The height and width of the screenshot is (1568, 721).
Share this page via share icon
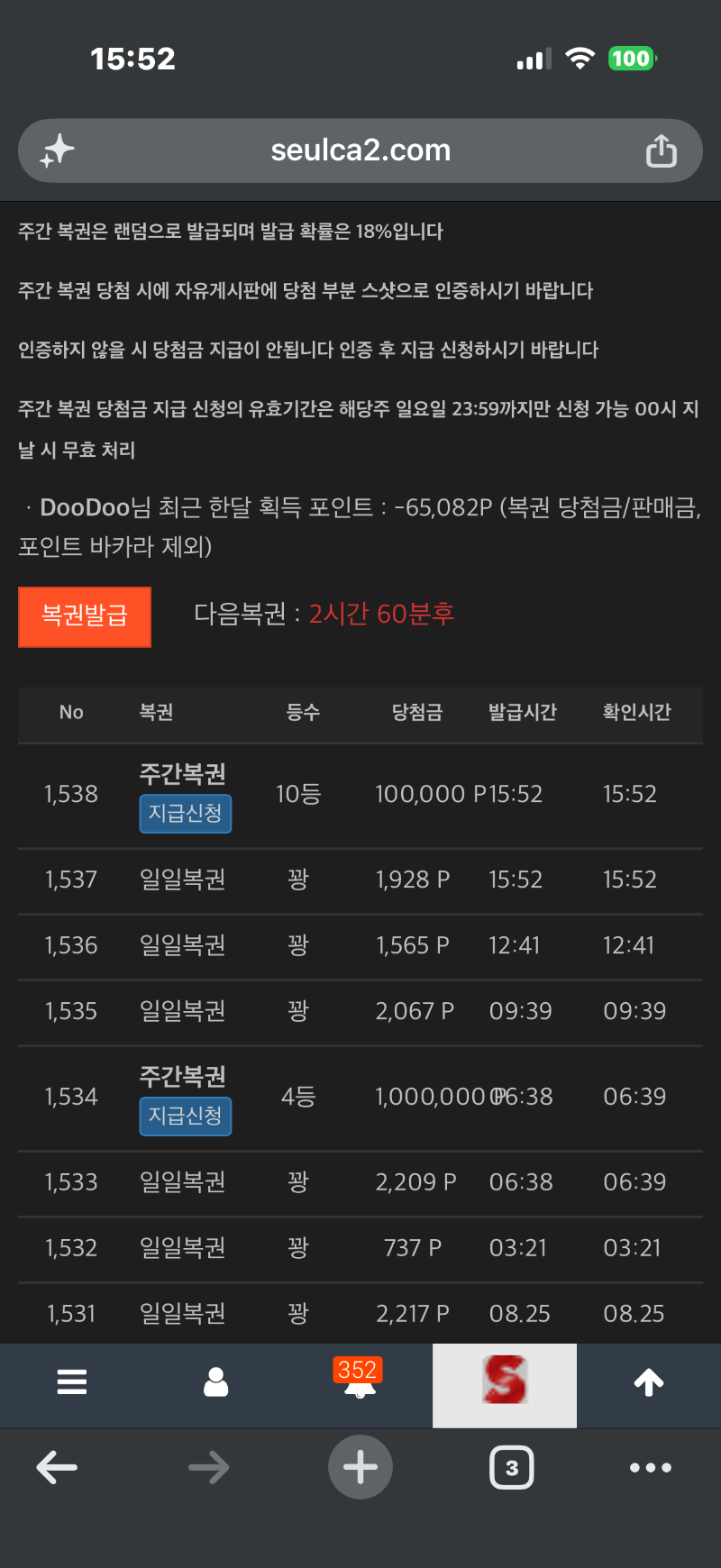pos(661,150)
